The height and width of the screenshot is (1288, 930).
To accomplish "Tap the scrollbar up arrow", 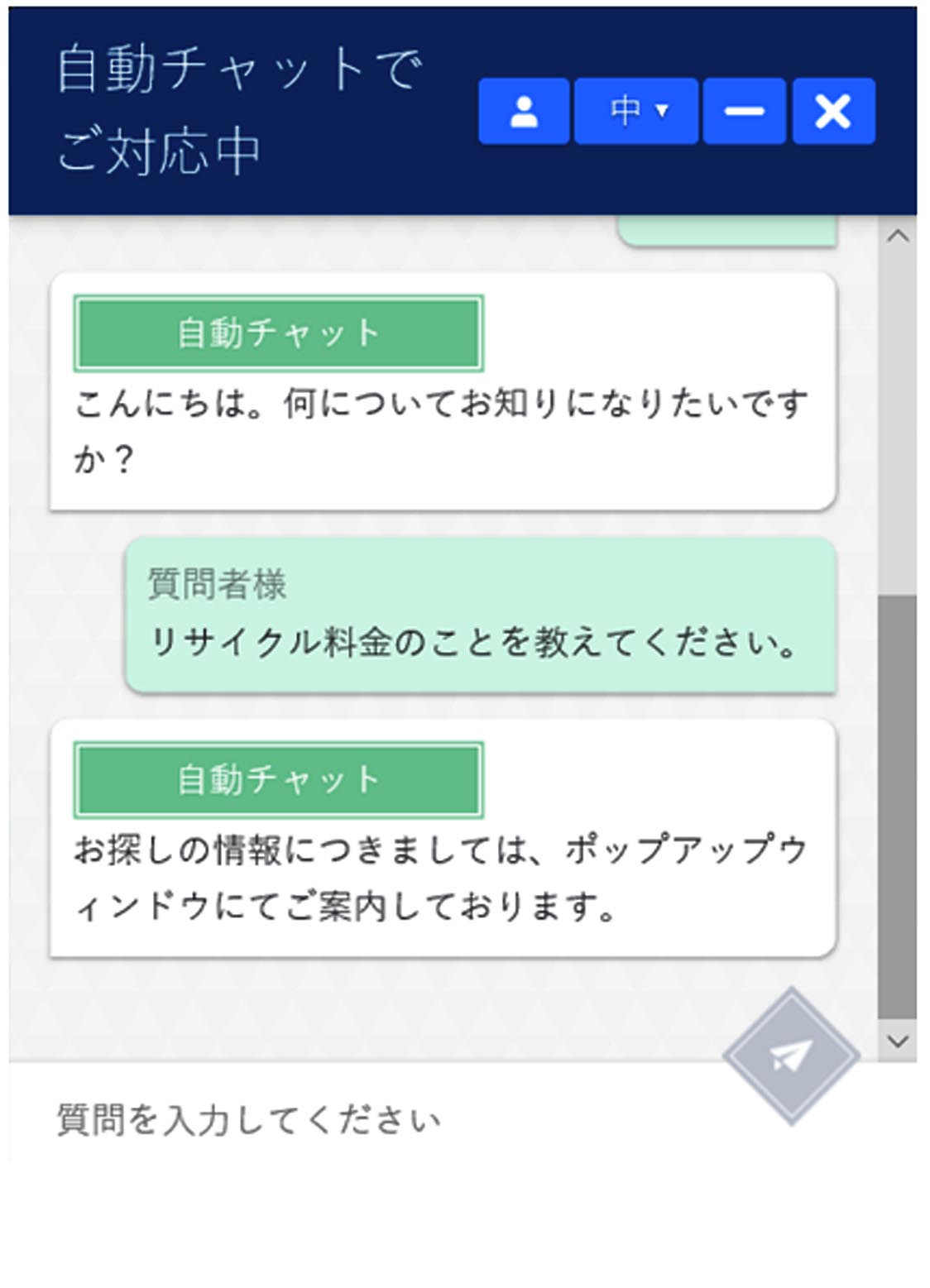I will [x=898, y=237].
